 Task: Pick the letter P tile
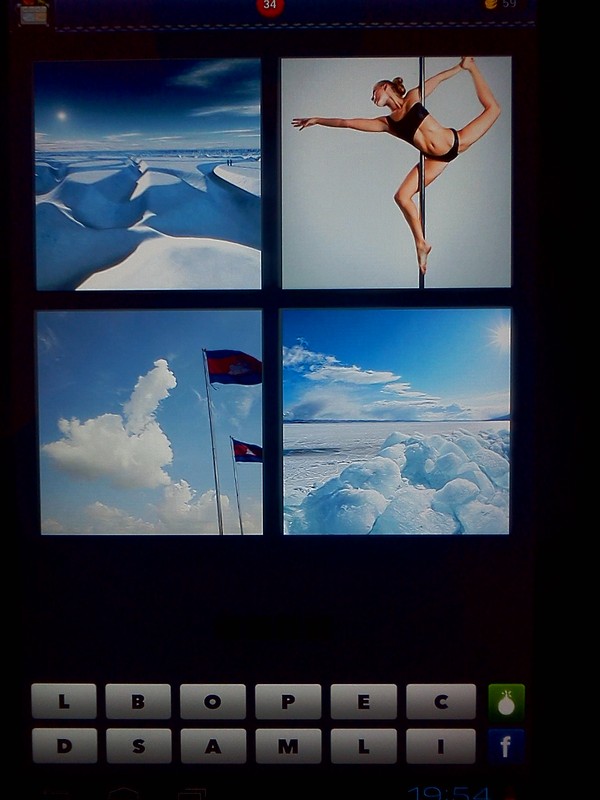[288, 701]
